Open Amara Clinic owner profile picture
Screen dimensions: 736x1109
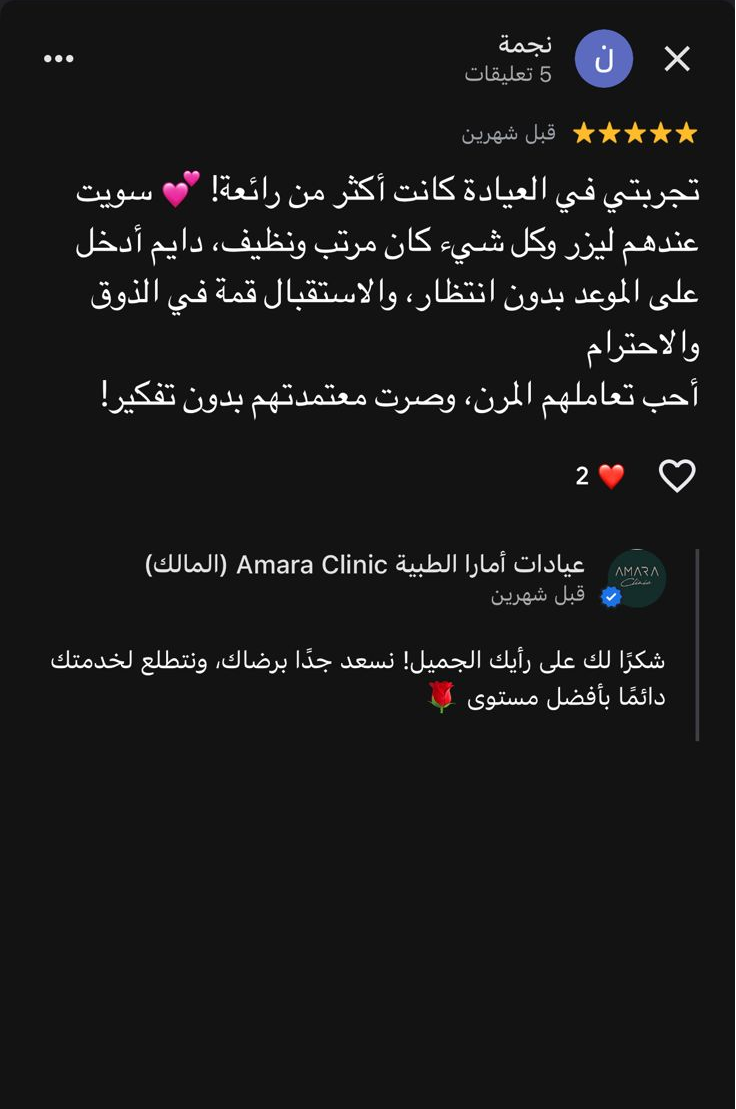637,577
